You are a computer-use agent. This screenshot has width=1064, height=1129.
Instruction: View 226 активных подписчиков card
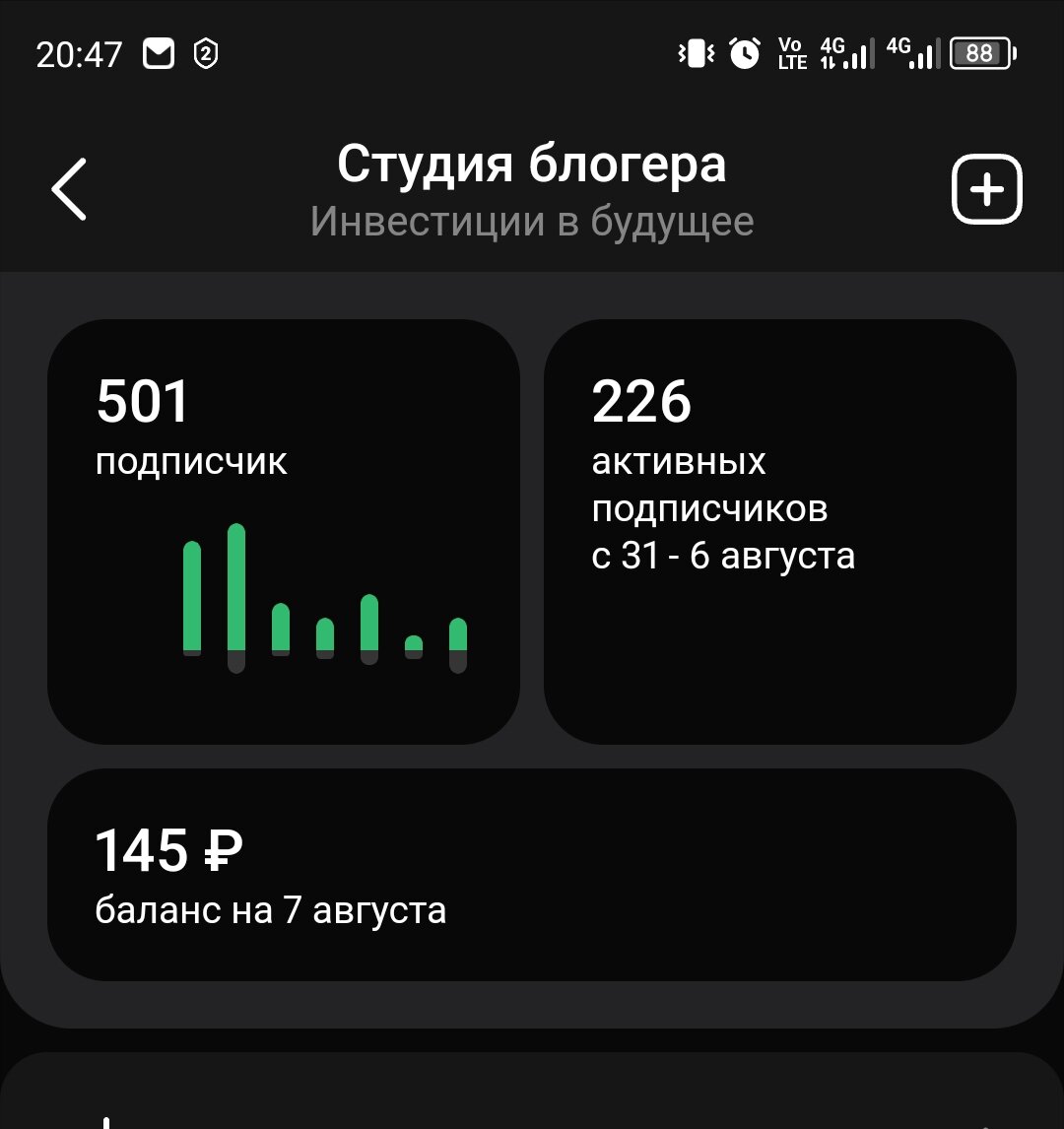(x=779, y=532)
